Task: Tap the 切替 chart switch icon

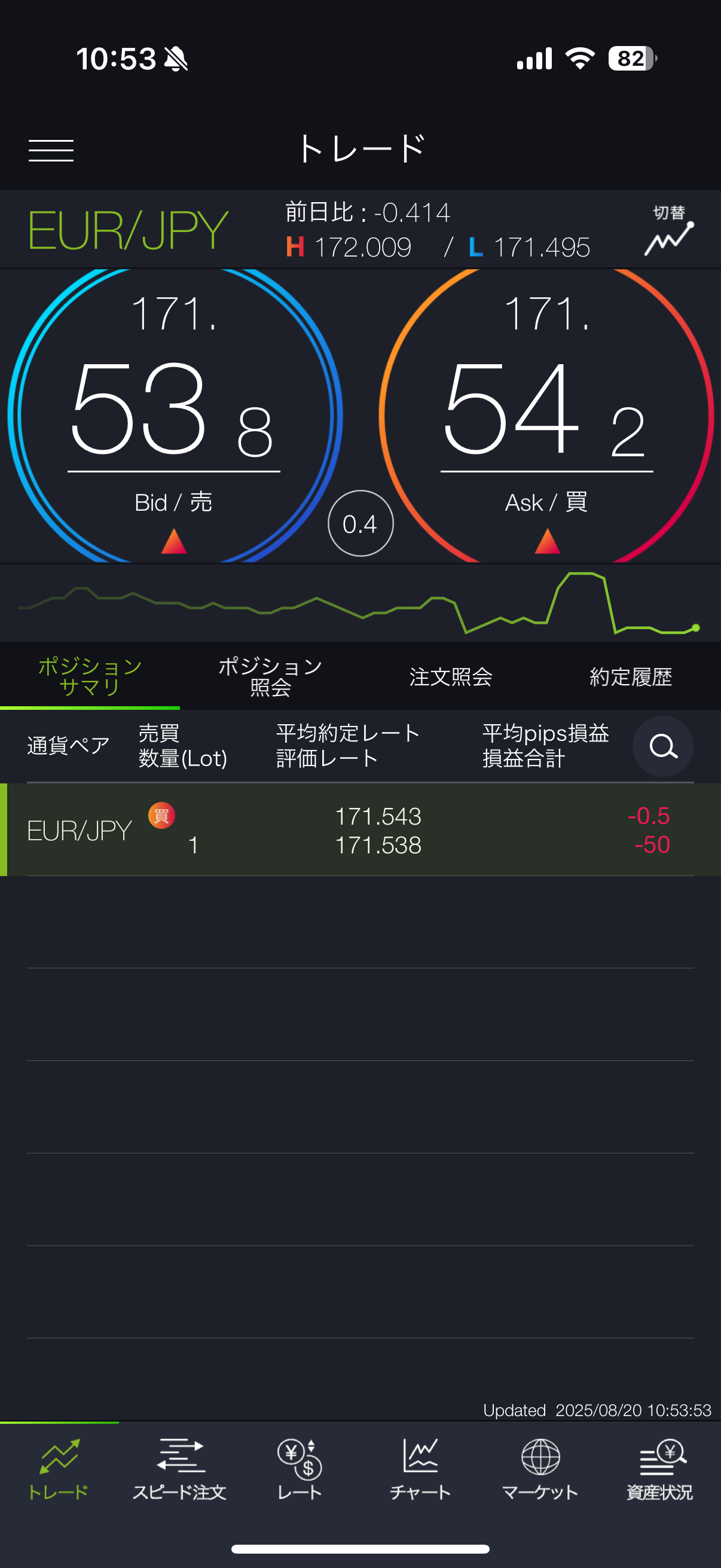Action: pyautogui.click(x=668, y=231)
